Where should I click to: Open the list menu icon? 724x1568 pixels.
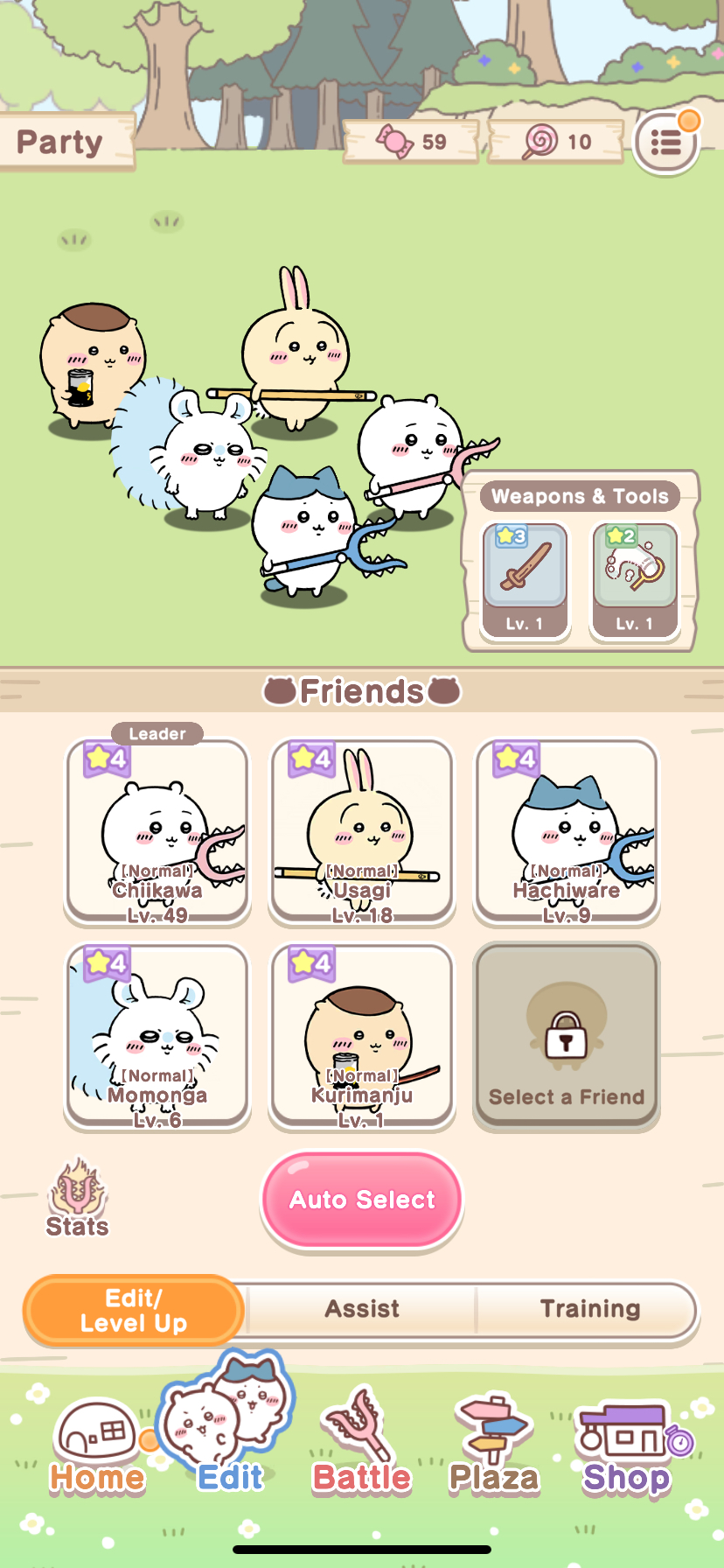(x=665, y=142)
